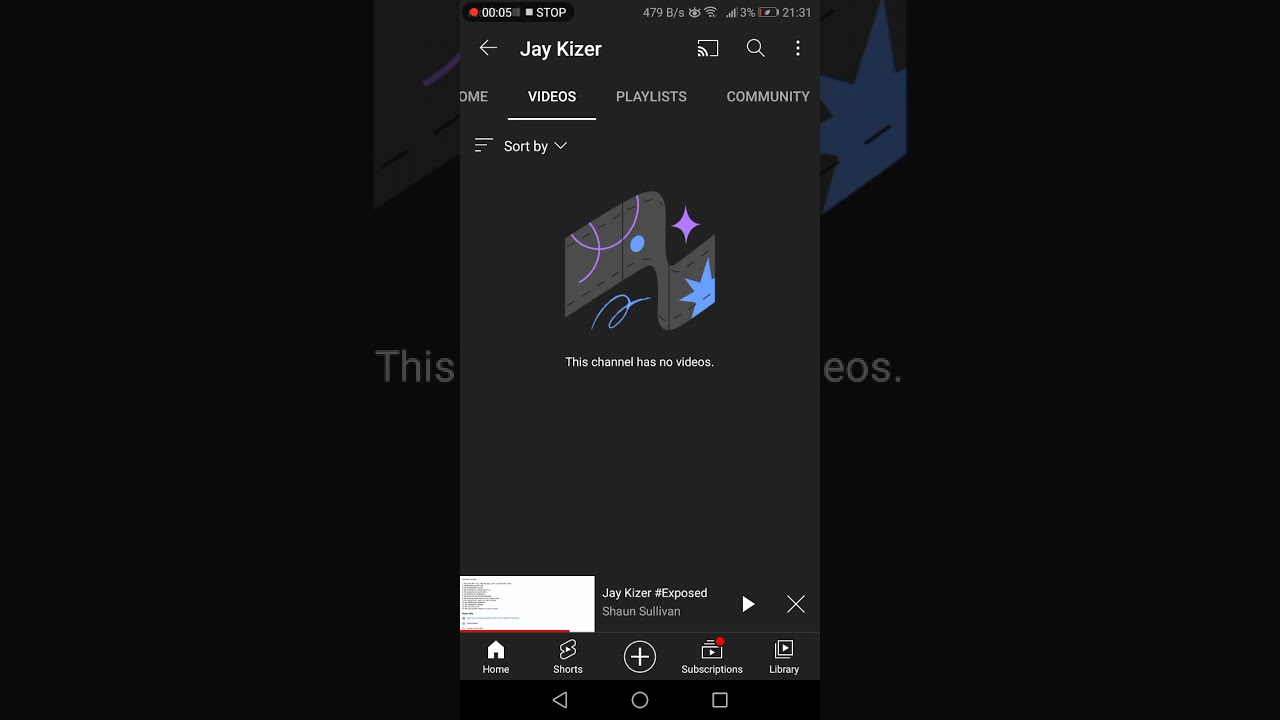Open system recent apps

[720, 700]
